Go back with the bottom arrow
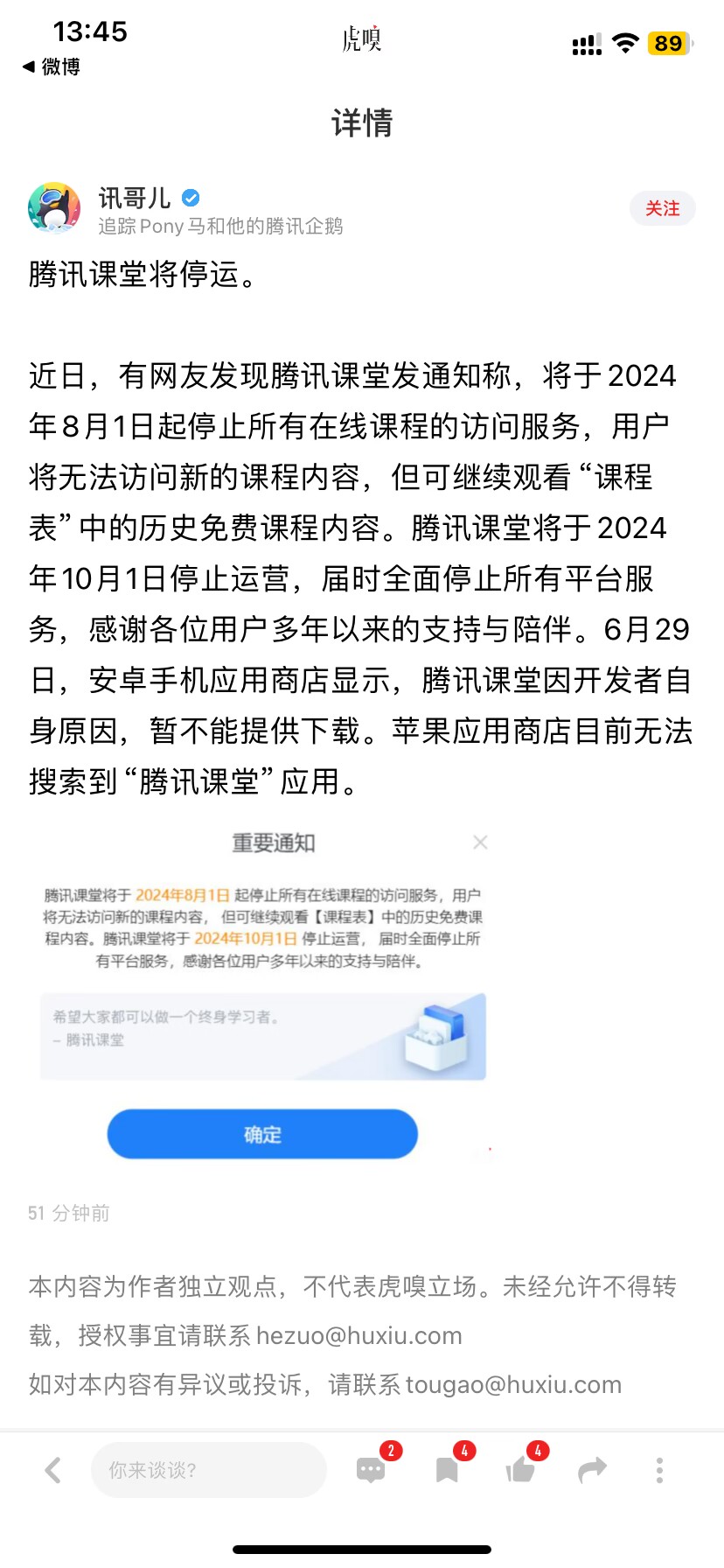 point(52,1470)
